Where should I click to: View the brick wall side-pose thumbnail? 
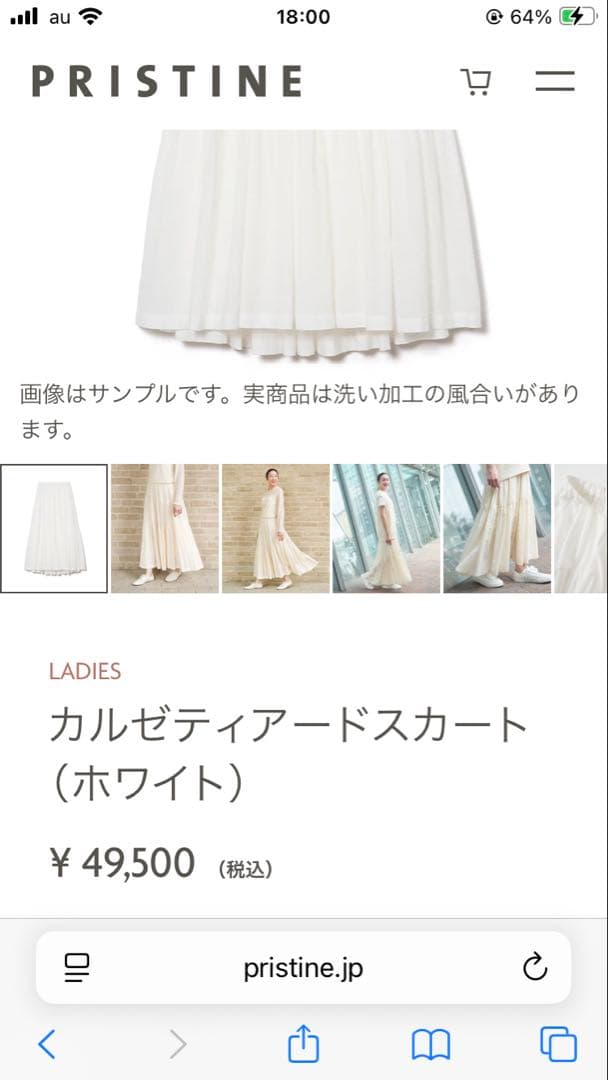click(x=165, y=528)
